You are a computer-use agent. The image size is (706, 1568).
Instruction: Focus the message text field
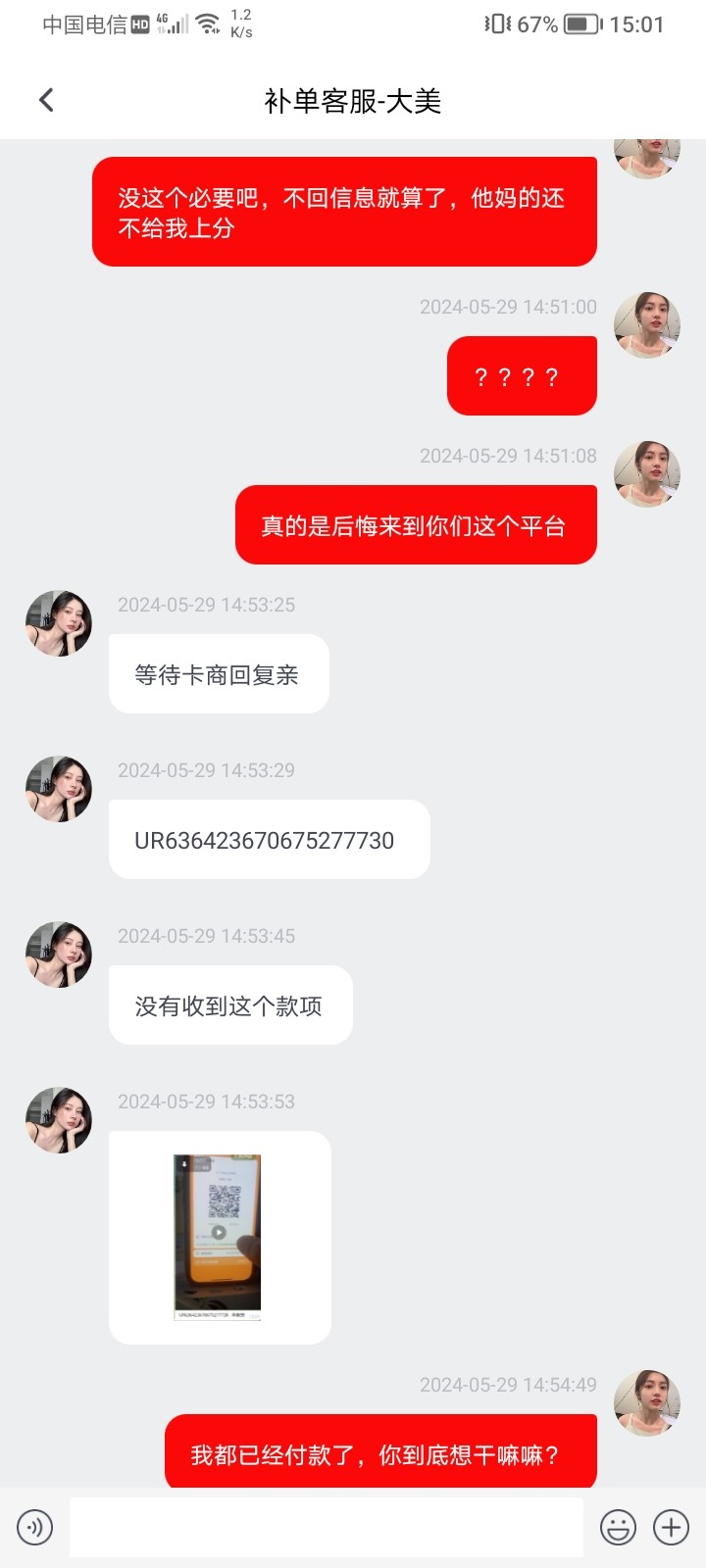326,1527
